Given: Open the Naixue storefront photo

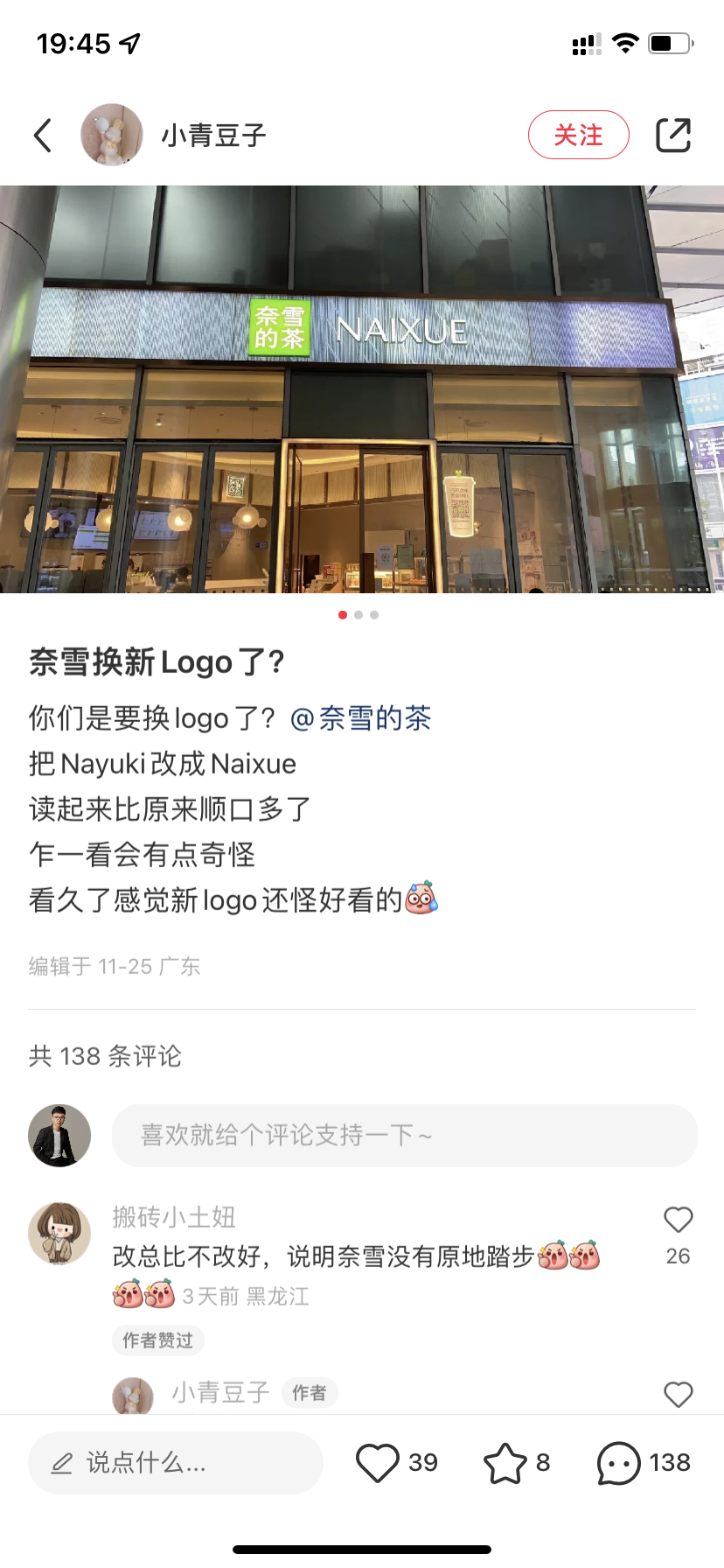Looking at the screenshot, I should (362, 389).
